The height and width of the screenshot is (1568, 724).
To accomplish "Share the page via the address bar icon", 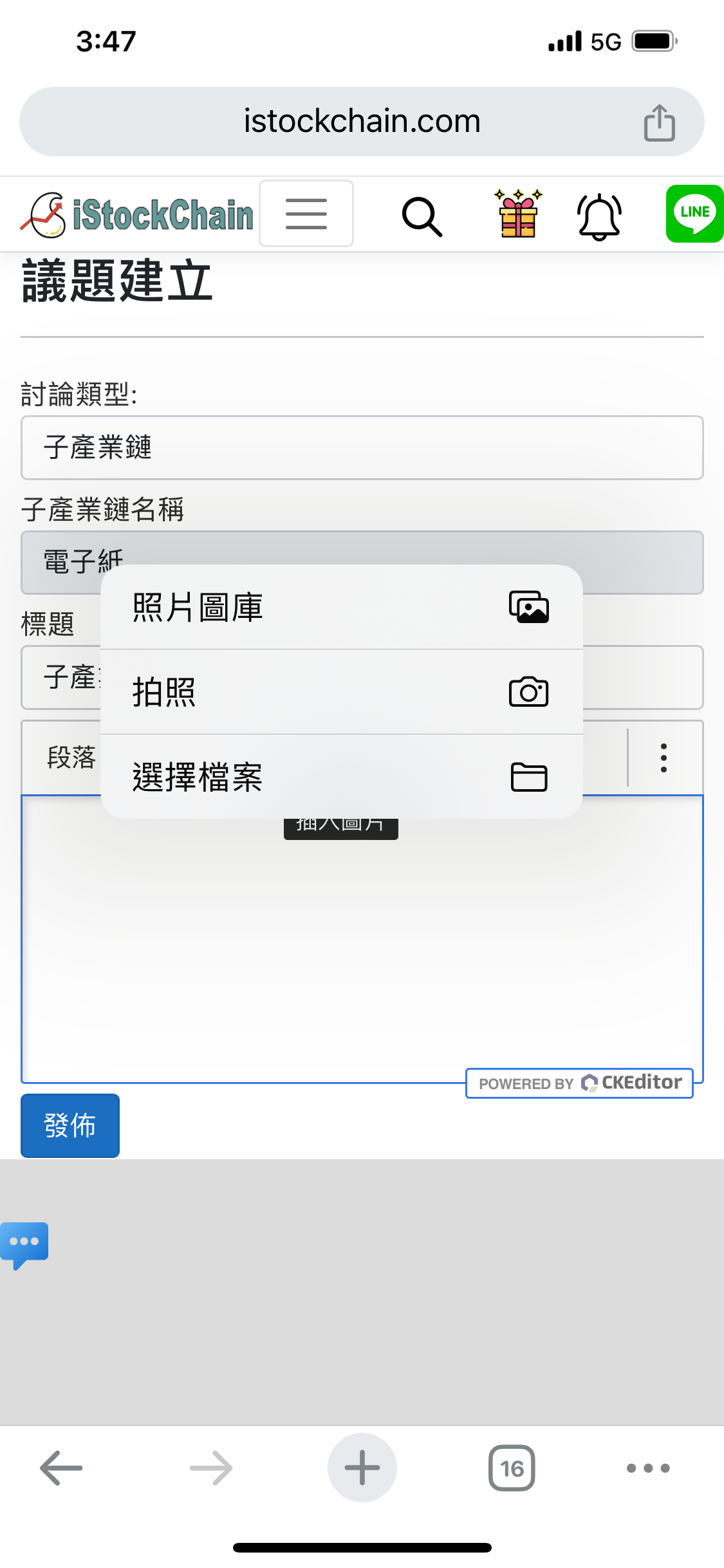I will 659,122.
